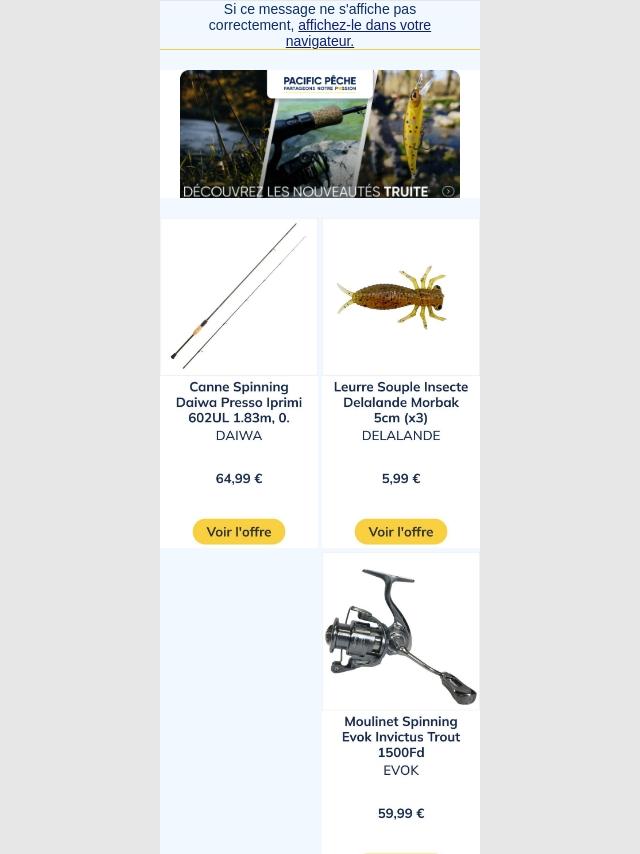
Task: Tap 'Voir l'offre' for the Daiwa rod
Action: coord(239,532)
